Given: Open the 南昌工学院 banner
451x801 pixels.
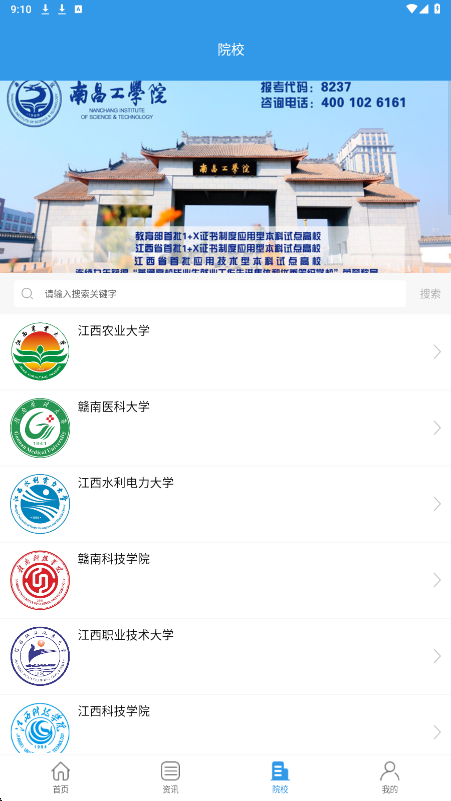Looking at the screenshot, I should point(225,176).
